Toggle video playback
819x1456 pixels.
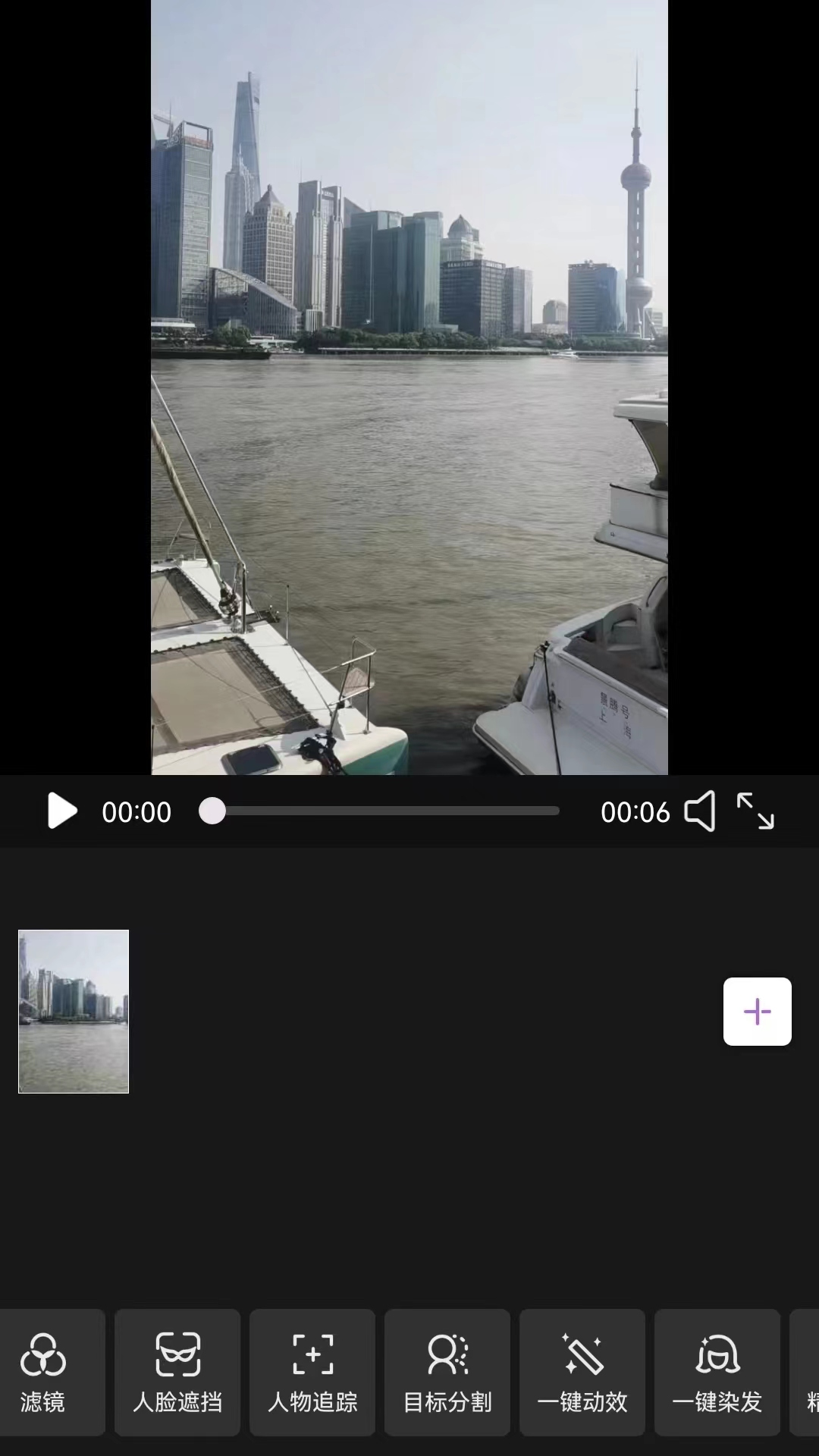point(61,811)
